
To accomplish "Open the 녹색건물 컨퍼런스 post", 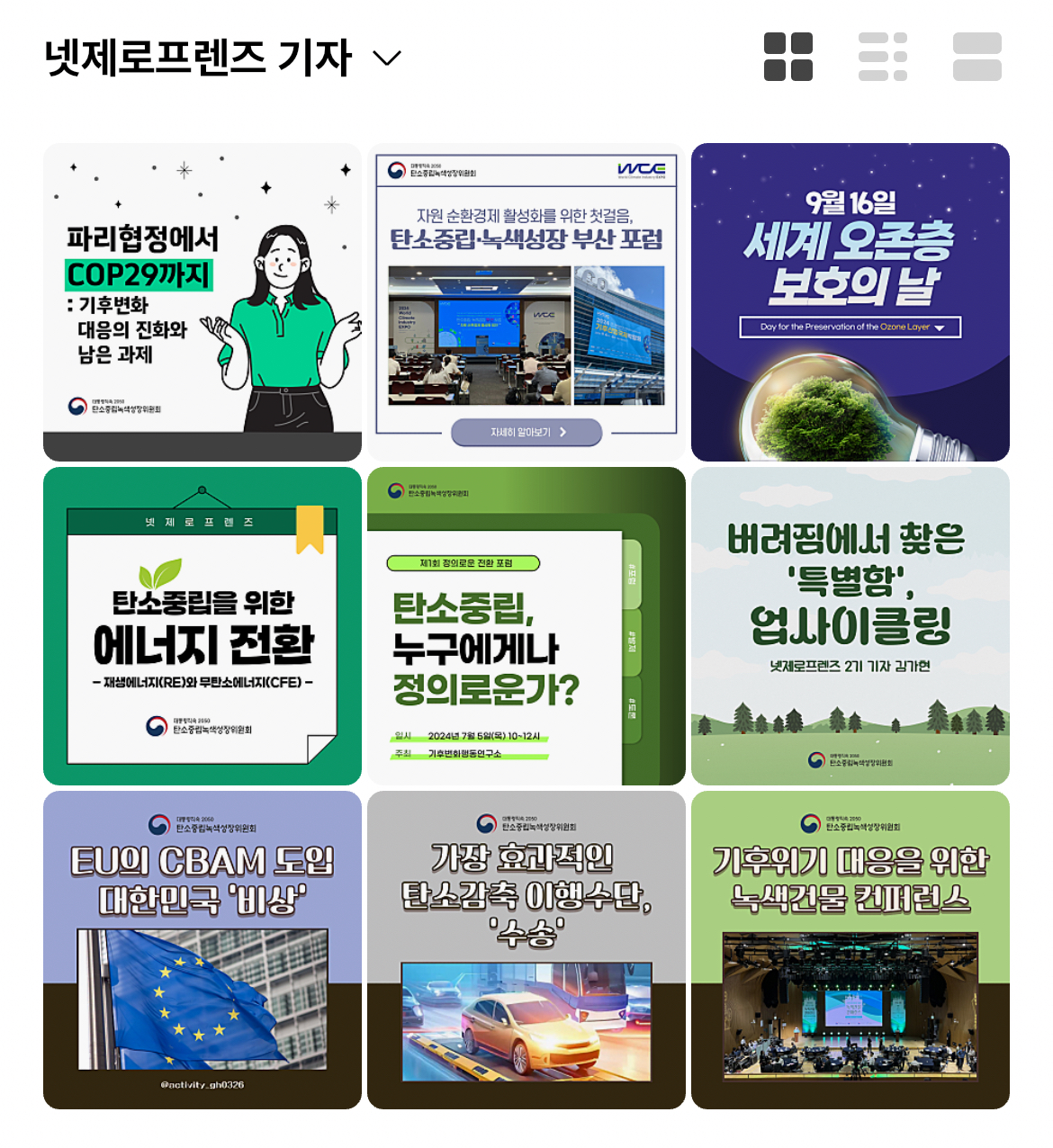I will point(850,950).
